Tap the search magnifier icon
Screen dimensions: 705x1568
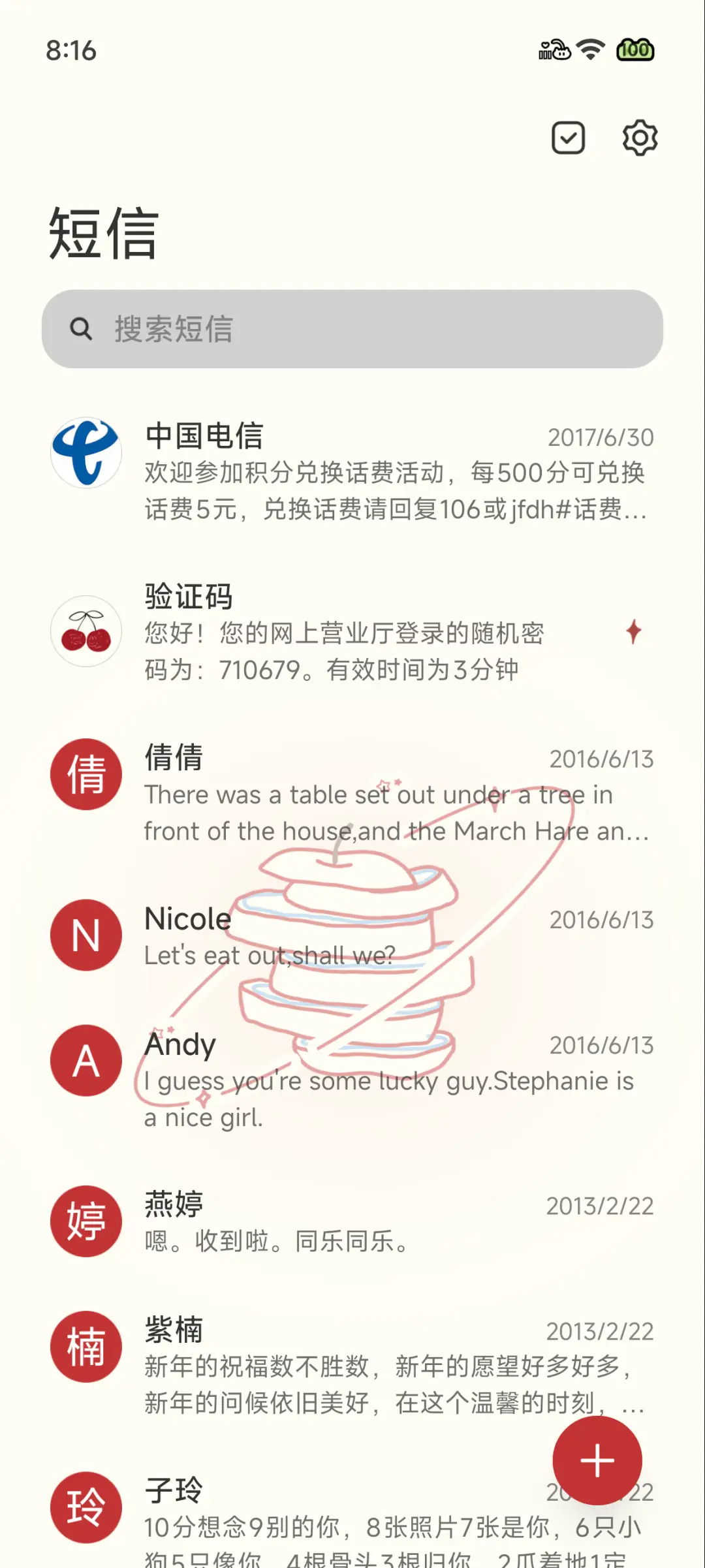(80, 329)
